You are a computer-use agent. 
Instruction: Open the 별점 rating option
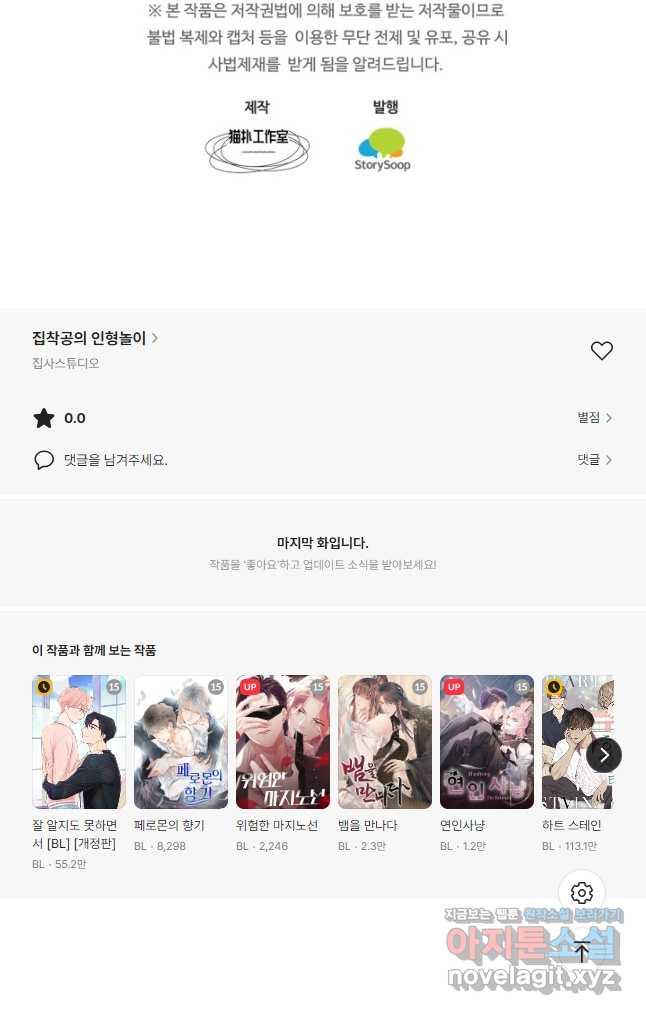click(594, 418)
